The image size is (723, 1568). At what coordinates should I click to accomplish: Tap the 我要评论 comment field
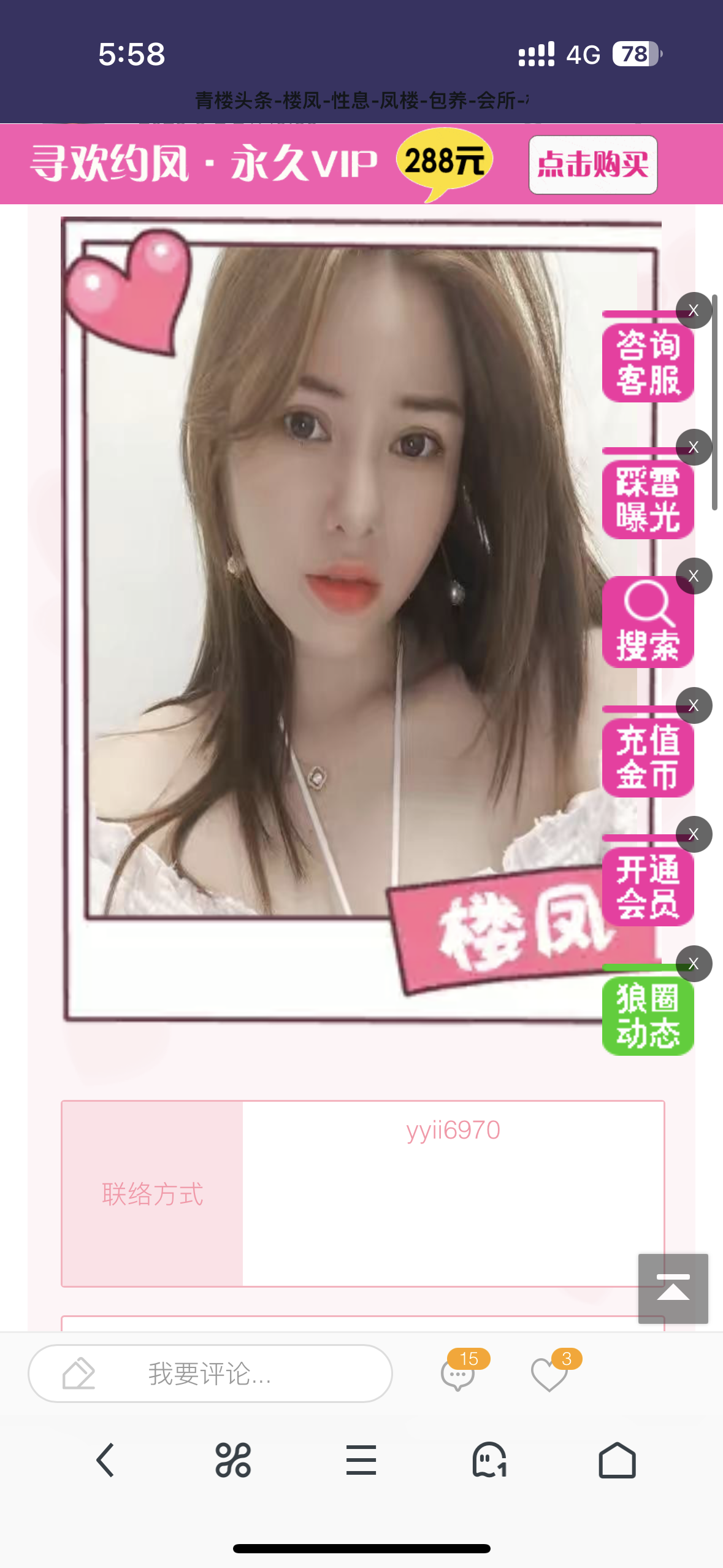210,1374
